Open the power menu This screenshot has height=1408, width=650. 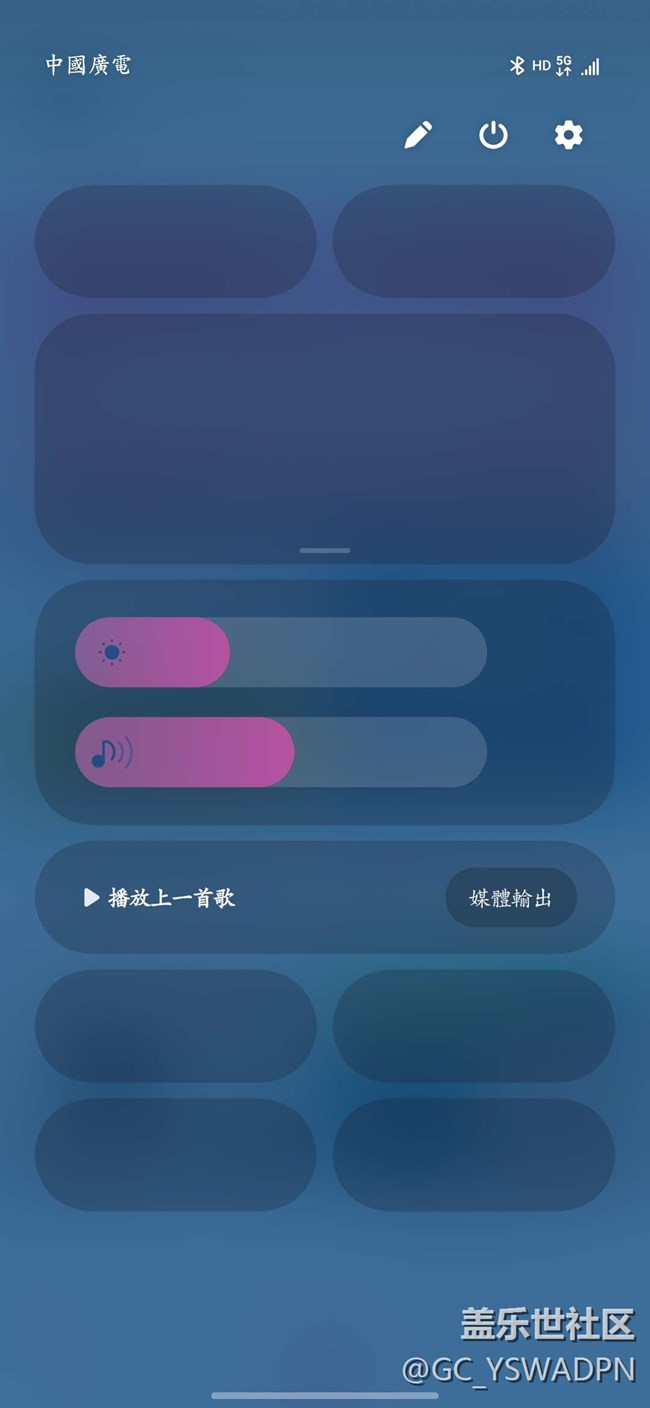493,135
